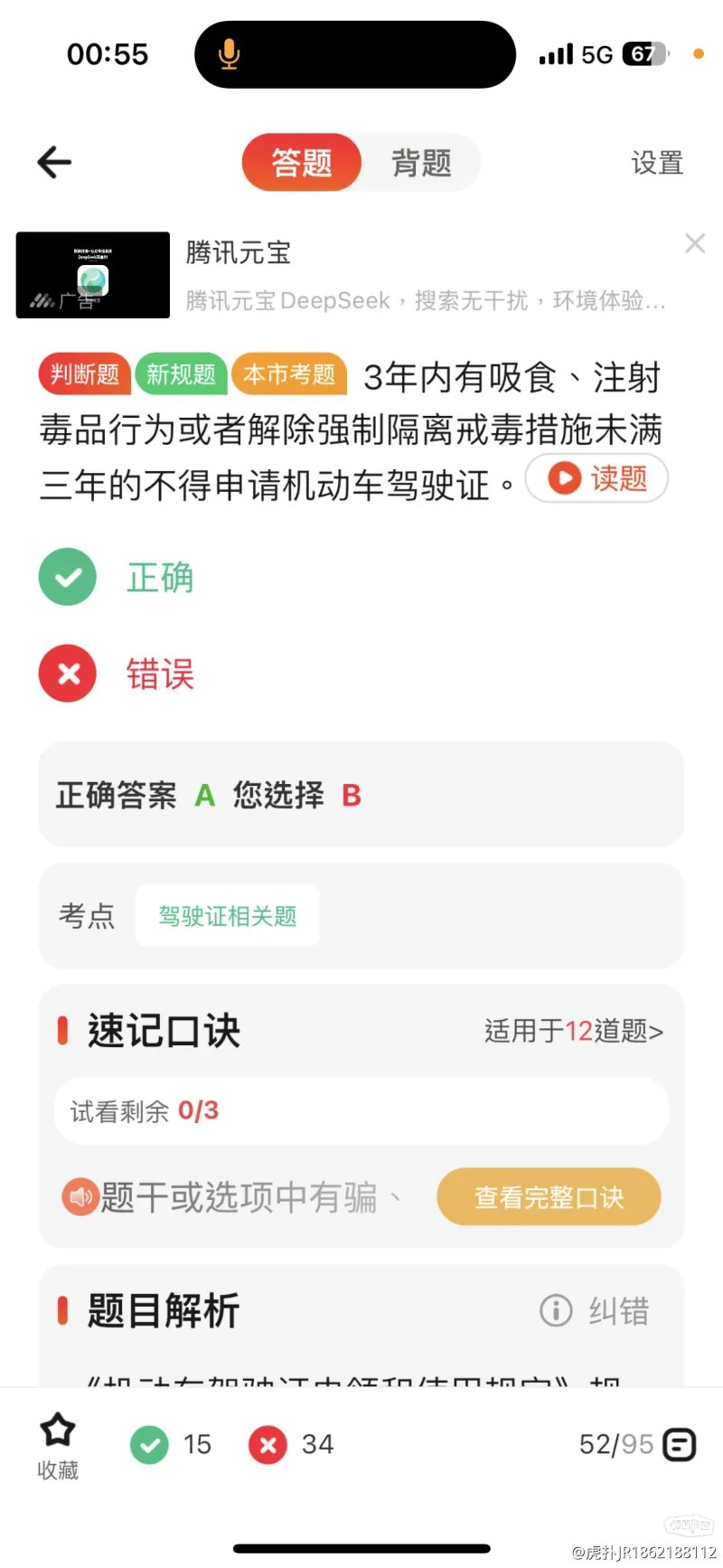
Task: Tap 查看完整口诀 button
Action: coord(549,1196)
